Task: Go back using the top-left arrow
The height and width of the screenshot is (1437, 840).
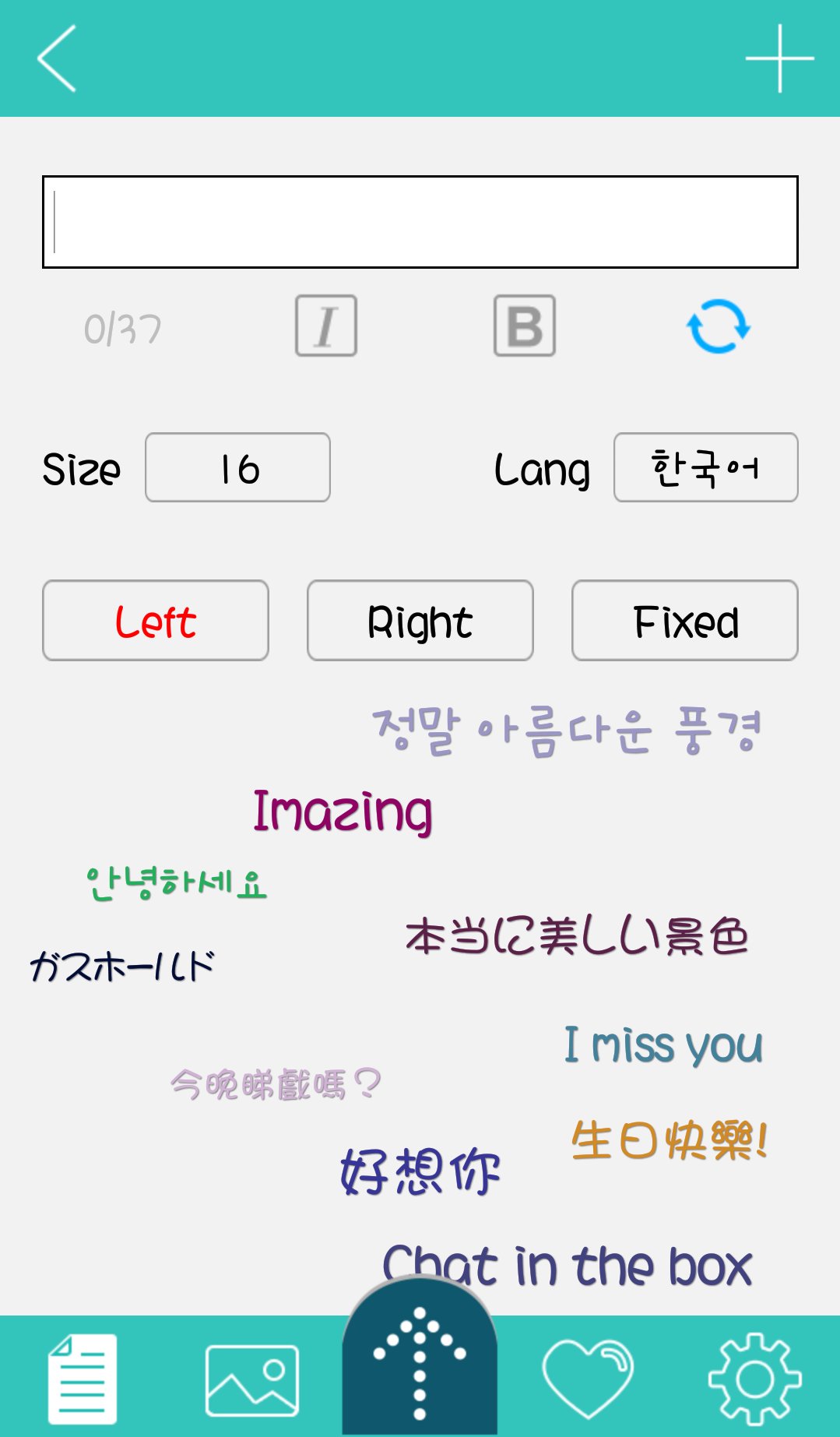Action: (57, 58)
